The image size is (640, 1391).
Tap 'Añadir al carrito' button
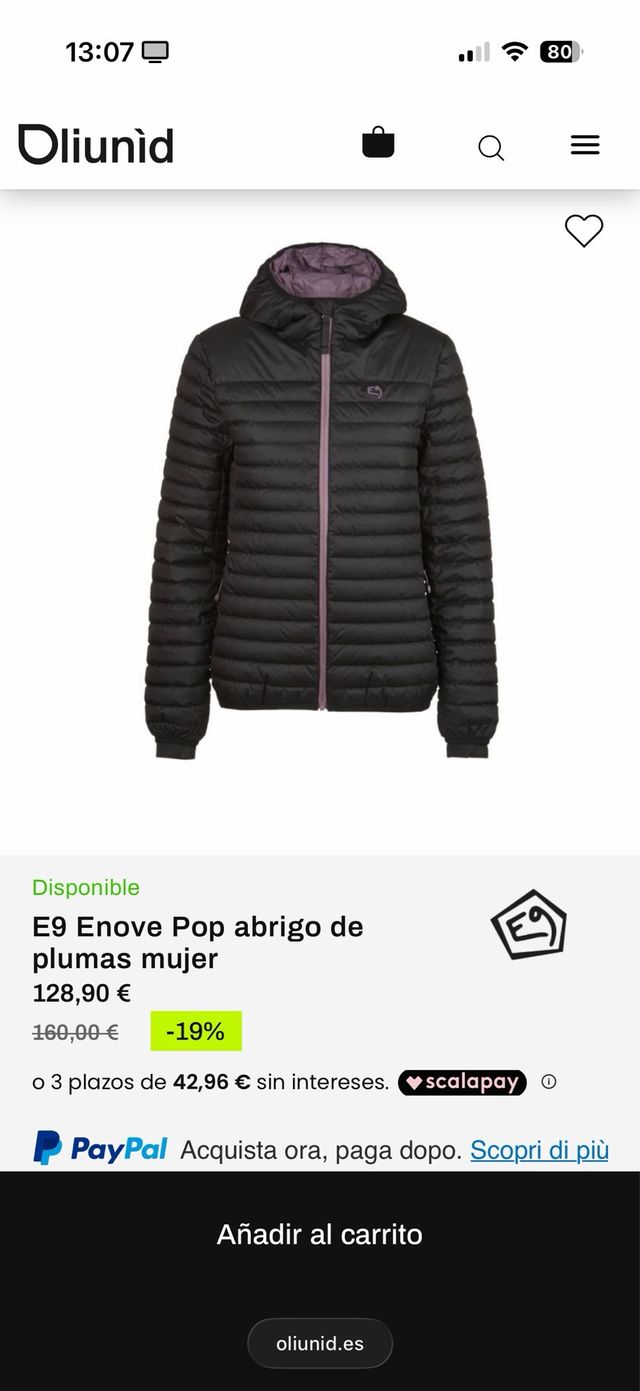tap(320, 1234)
